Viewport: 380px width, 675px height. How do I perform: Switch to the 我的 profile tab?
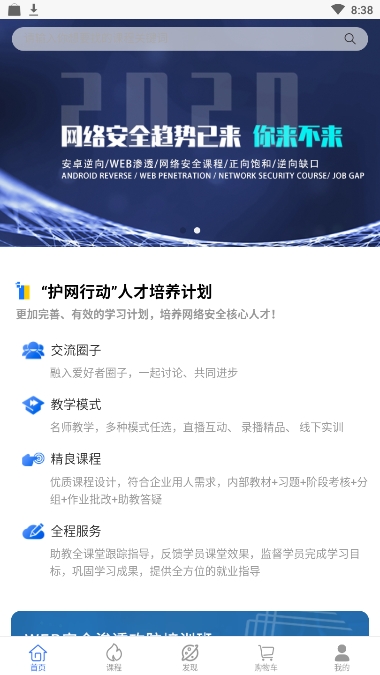click(x=342, y=657)
